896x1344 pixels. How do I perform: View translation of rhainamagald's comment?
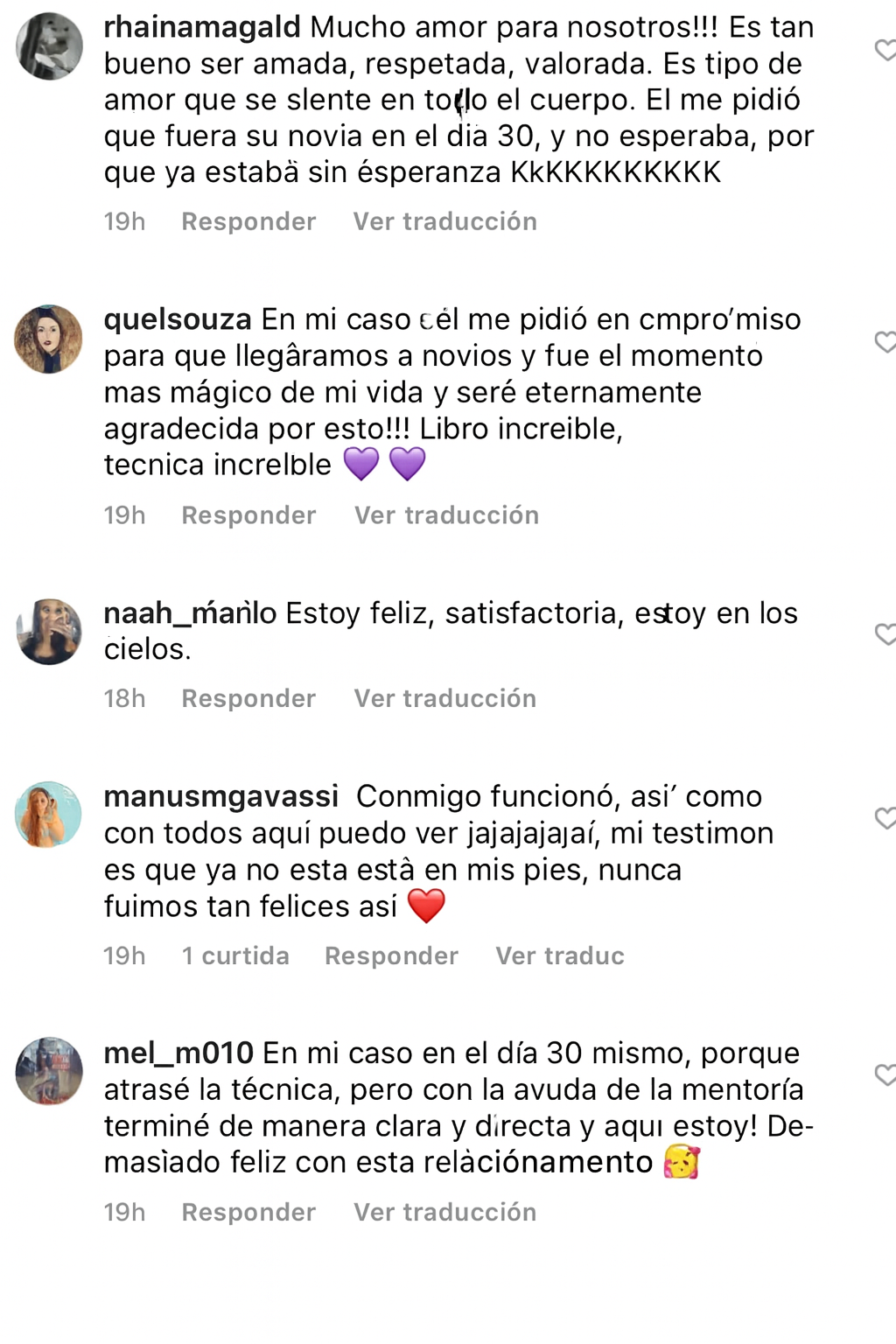(x=444, y=221)
